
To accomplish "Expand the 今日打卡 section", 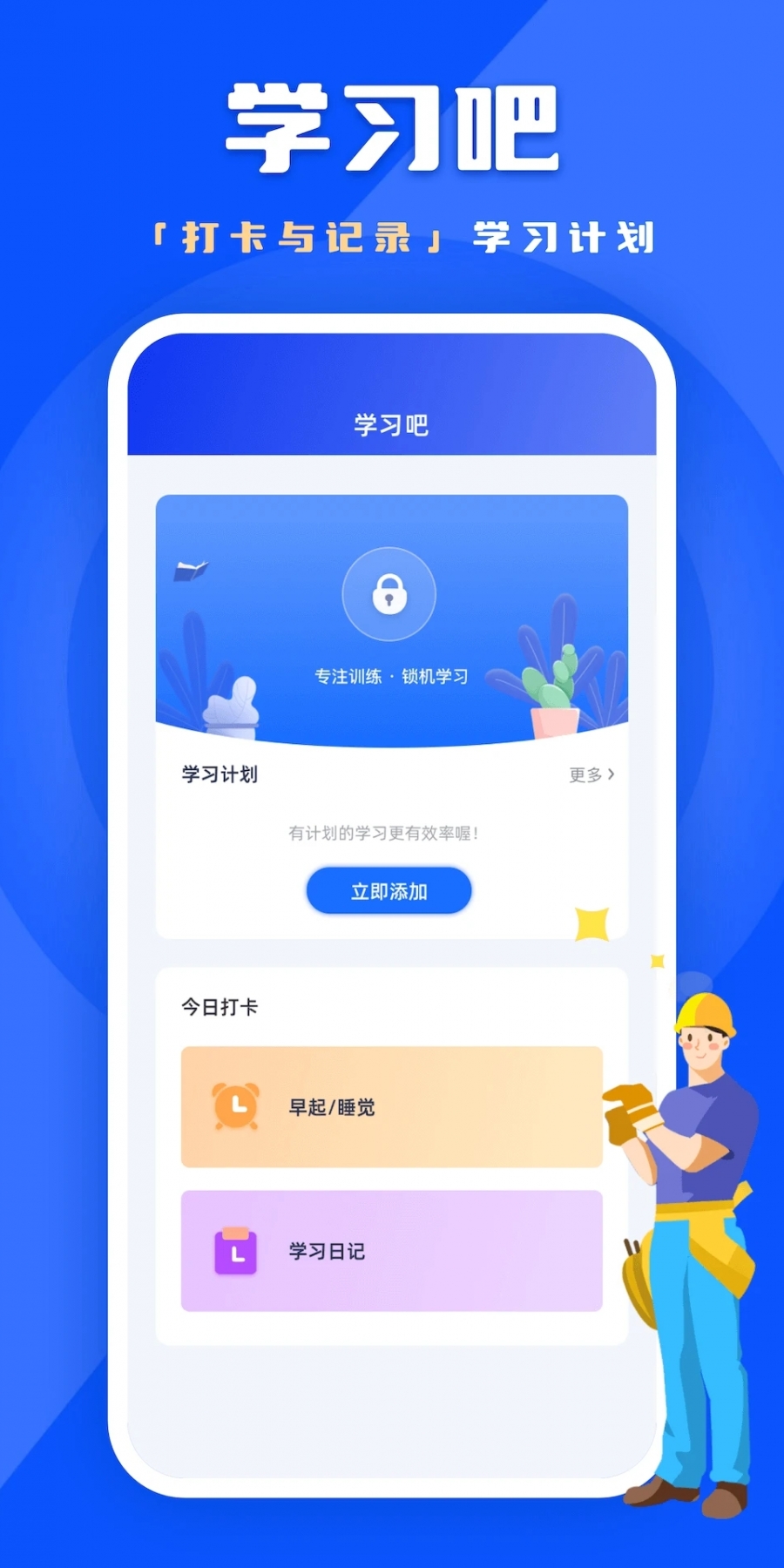I will 220,1006.
